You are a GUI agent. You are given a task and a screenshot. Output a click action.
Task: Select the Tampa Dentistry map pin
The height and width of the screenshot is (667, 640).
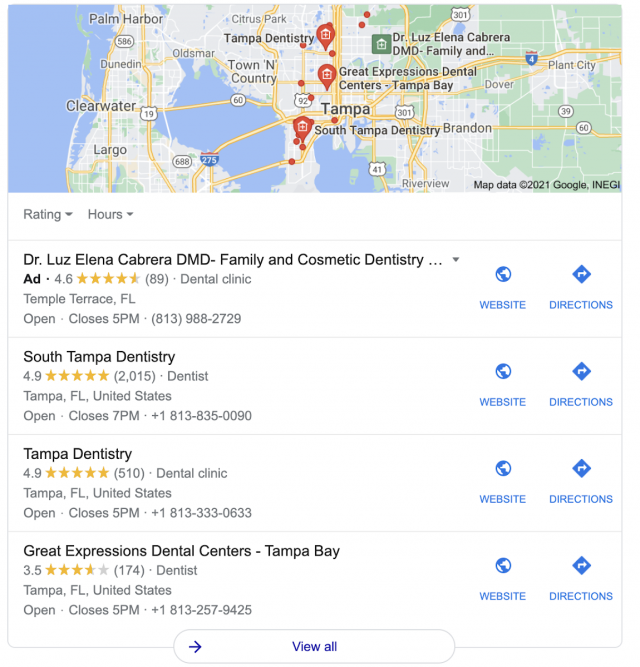pyautogui.click(x=325, y=36)
